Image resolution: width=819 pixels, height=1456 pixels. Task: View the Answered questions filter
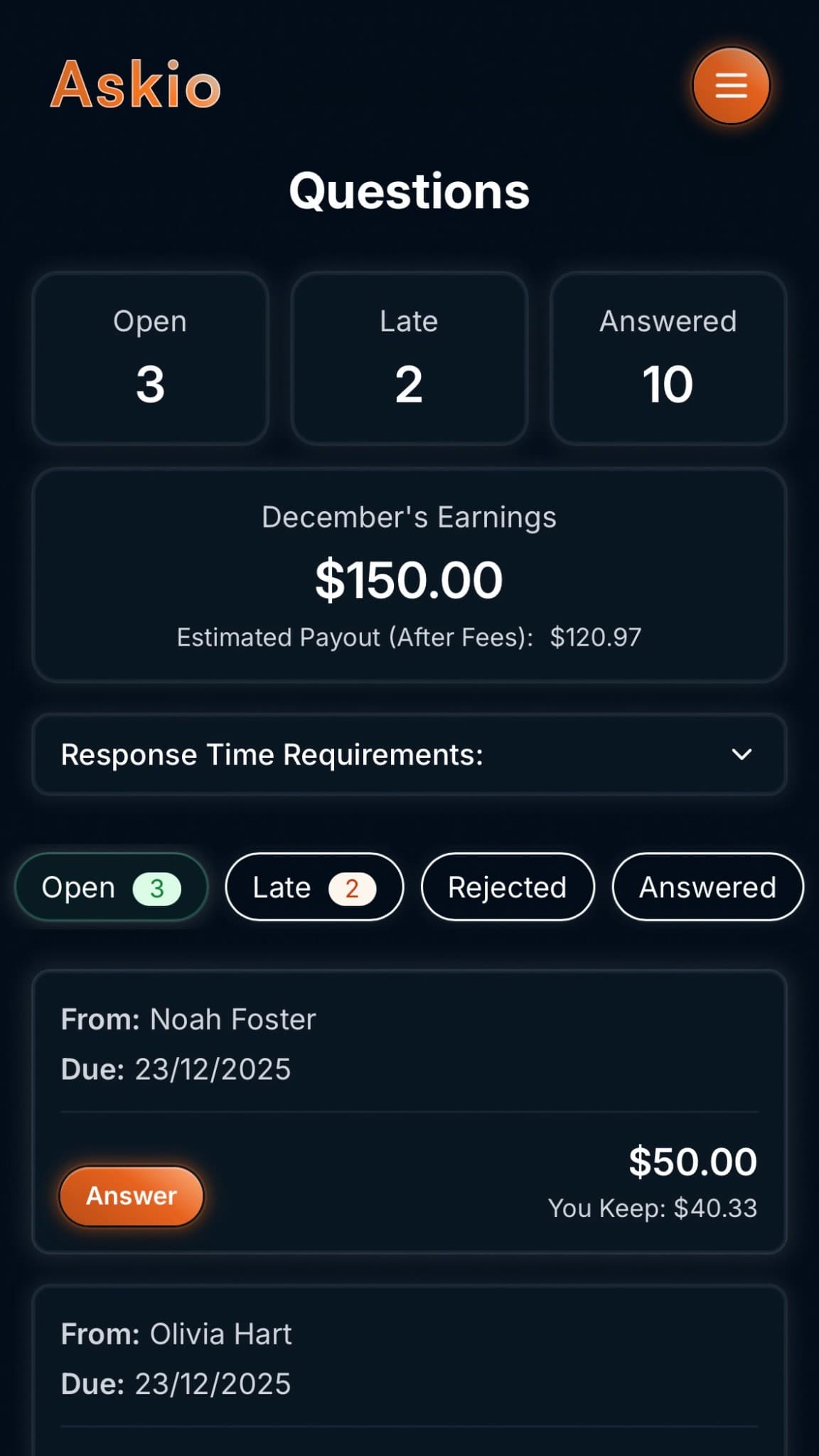[707, 887]
